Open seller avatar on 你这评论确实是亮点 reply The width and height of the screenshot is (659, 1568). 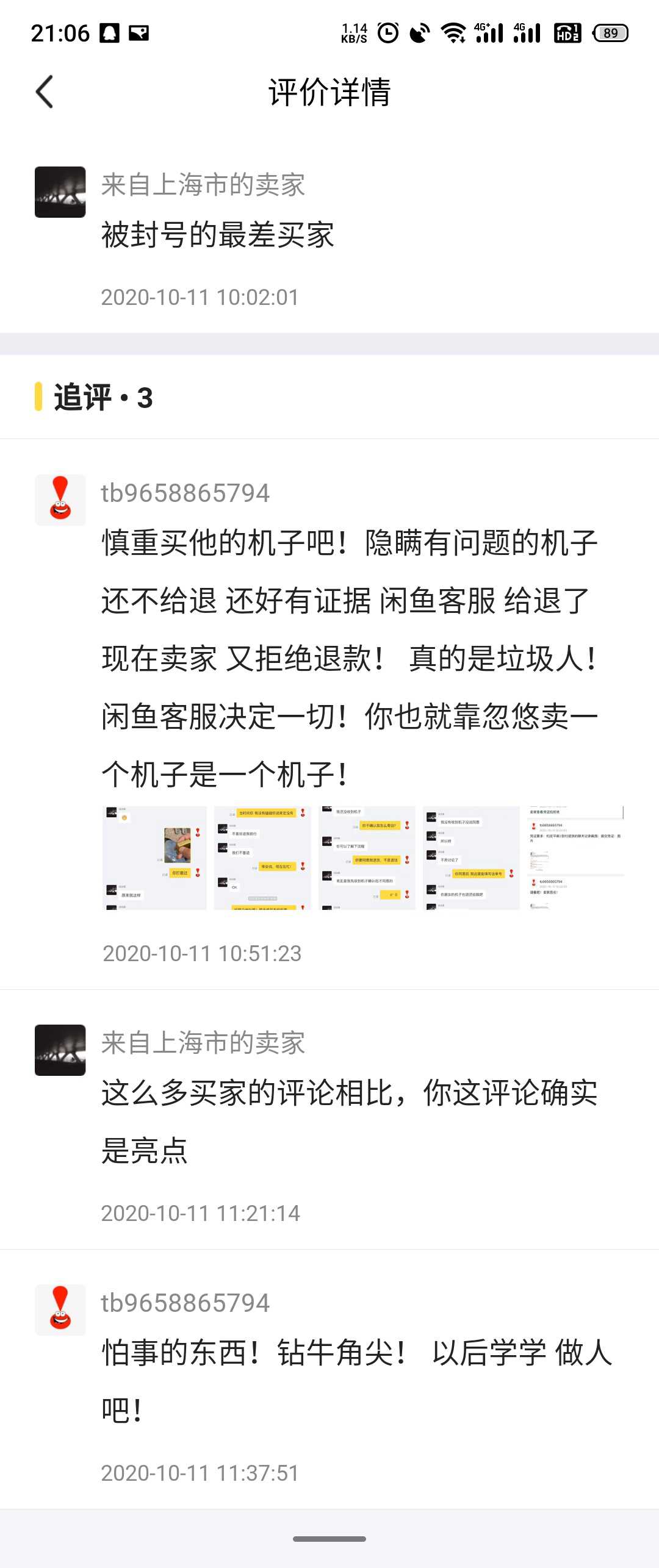coord(60,1050)
